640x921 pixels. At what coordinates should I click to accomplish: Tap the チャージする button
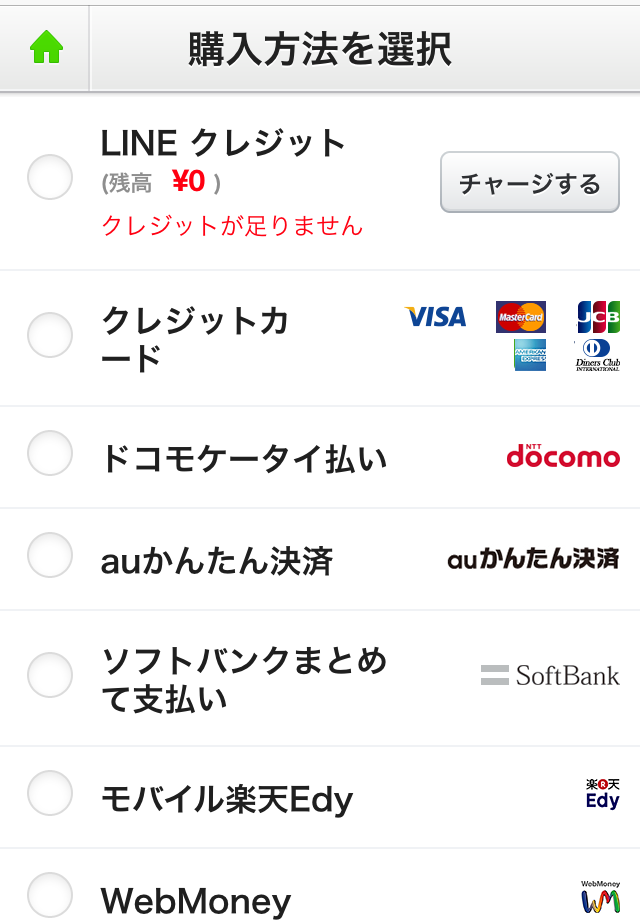(529, 183)
